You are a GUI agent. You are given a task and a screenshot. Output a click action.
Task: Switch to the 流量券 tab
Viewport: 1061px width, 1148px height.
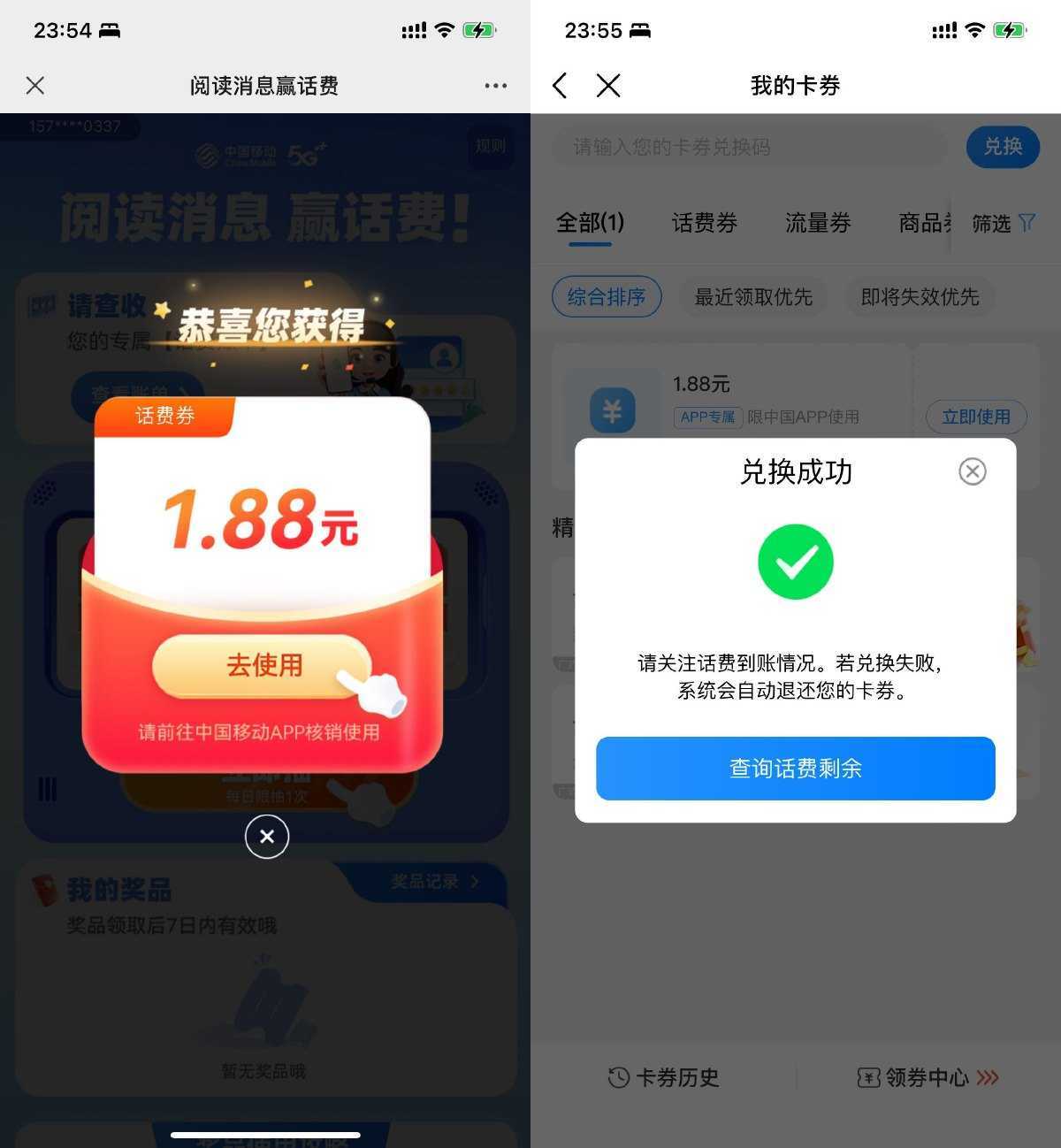pos(817,223)
